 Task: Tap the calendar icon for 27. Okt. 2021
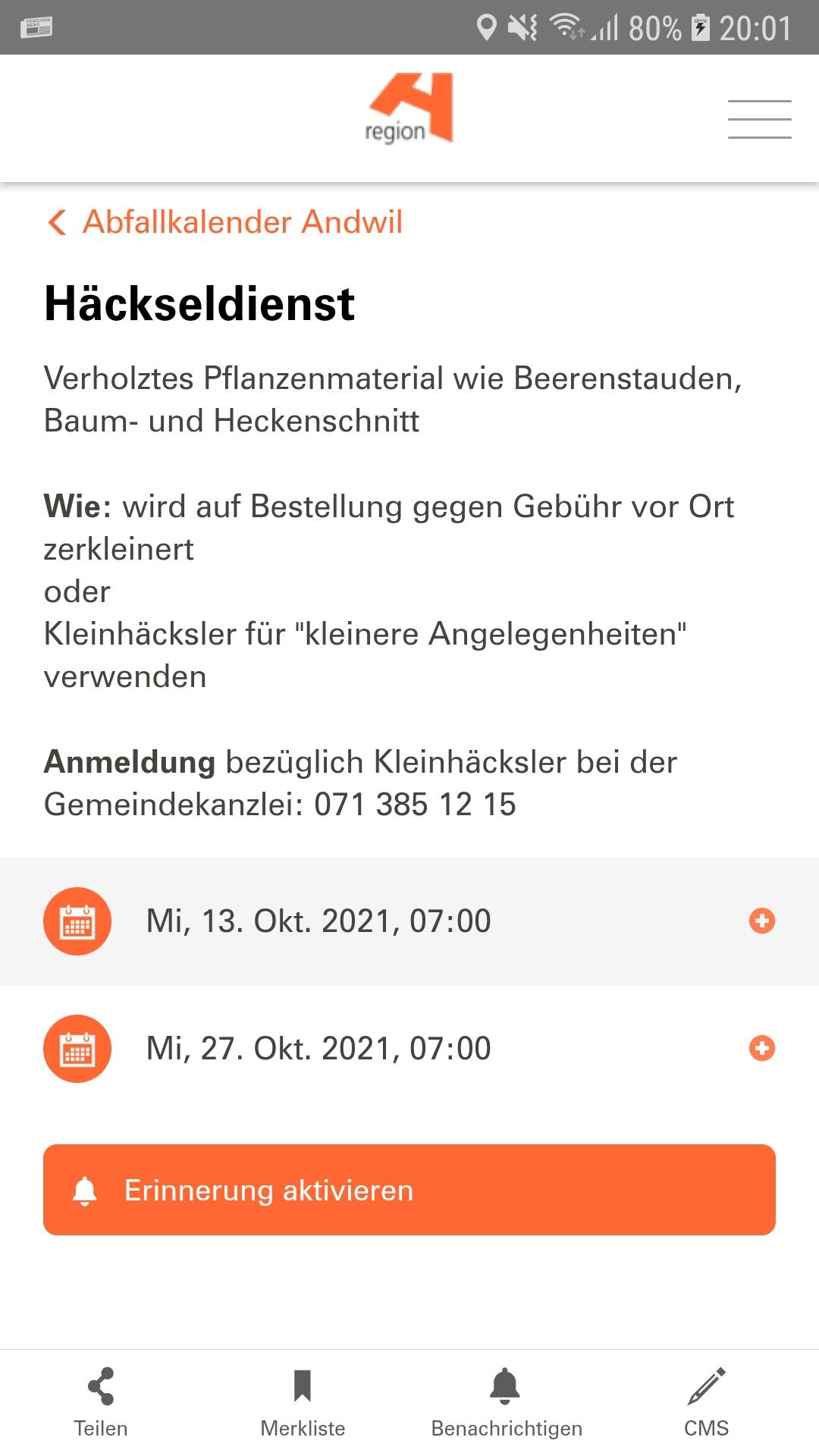[x=77, y=1049]
